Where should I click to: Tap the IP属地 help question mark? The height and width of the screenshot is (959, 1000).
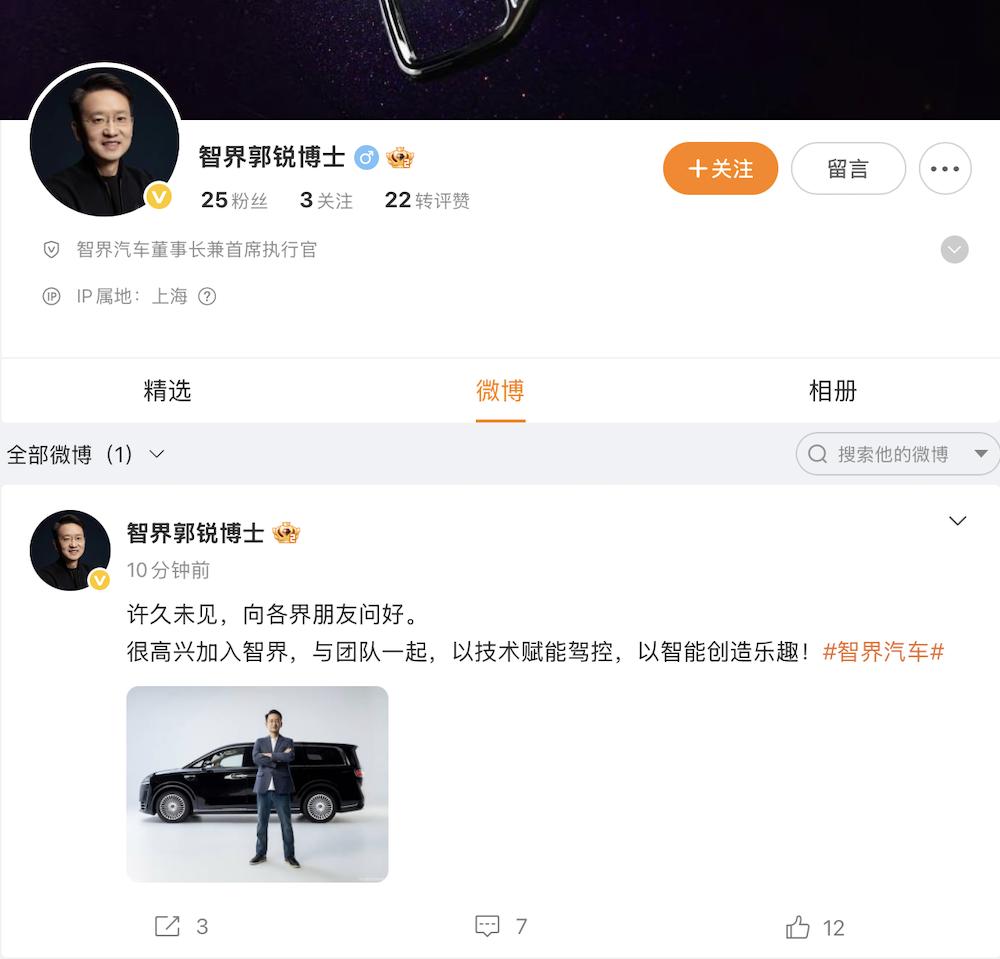pos(207,296)
